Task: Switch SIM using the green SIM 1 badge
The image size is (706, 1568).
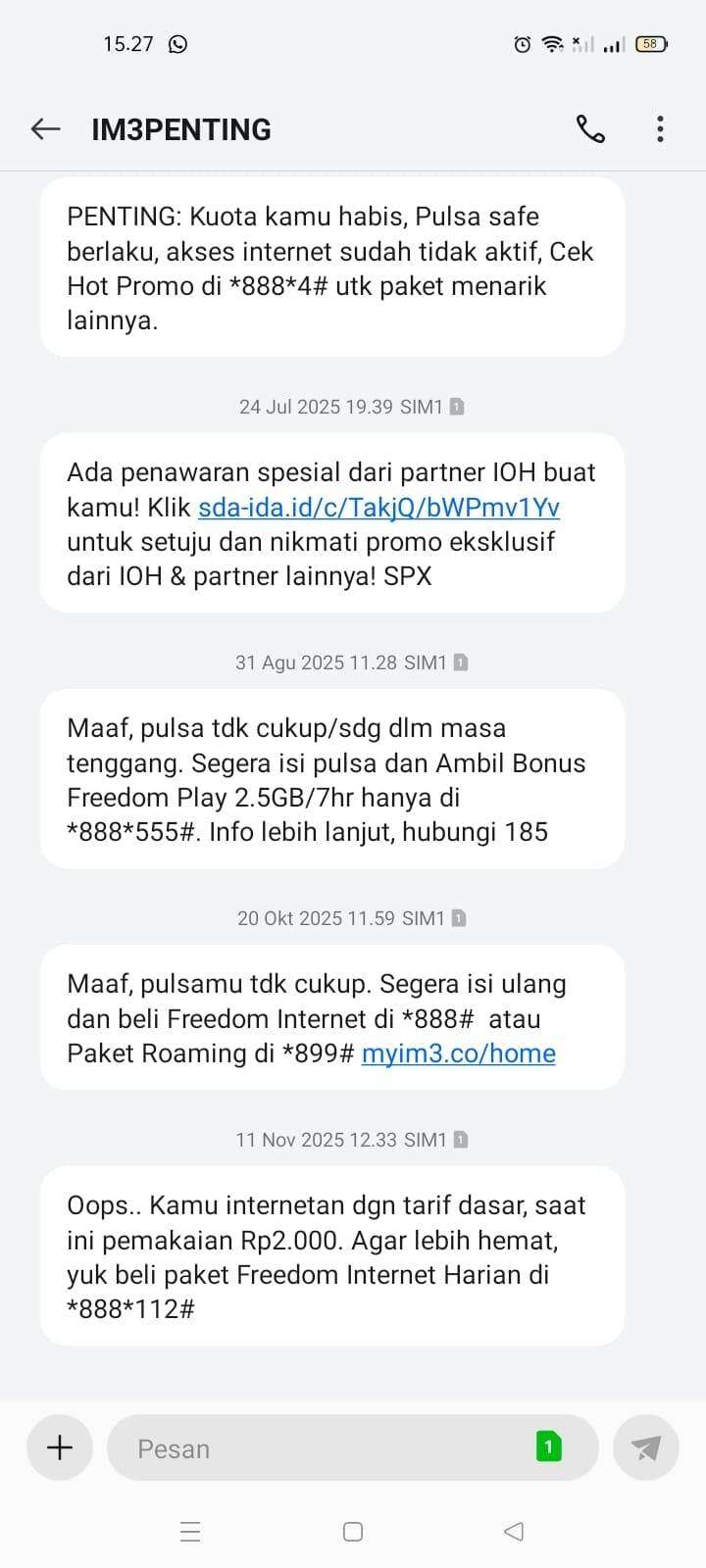Action: 548,1446
